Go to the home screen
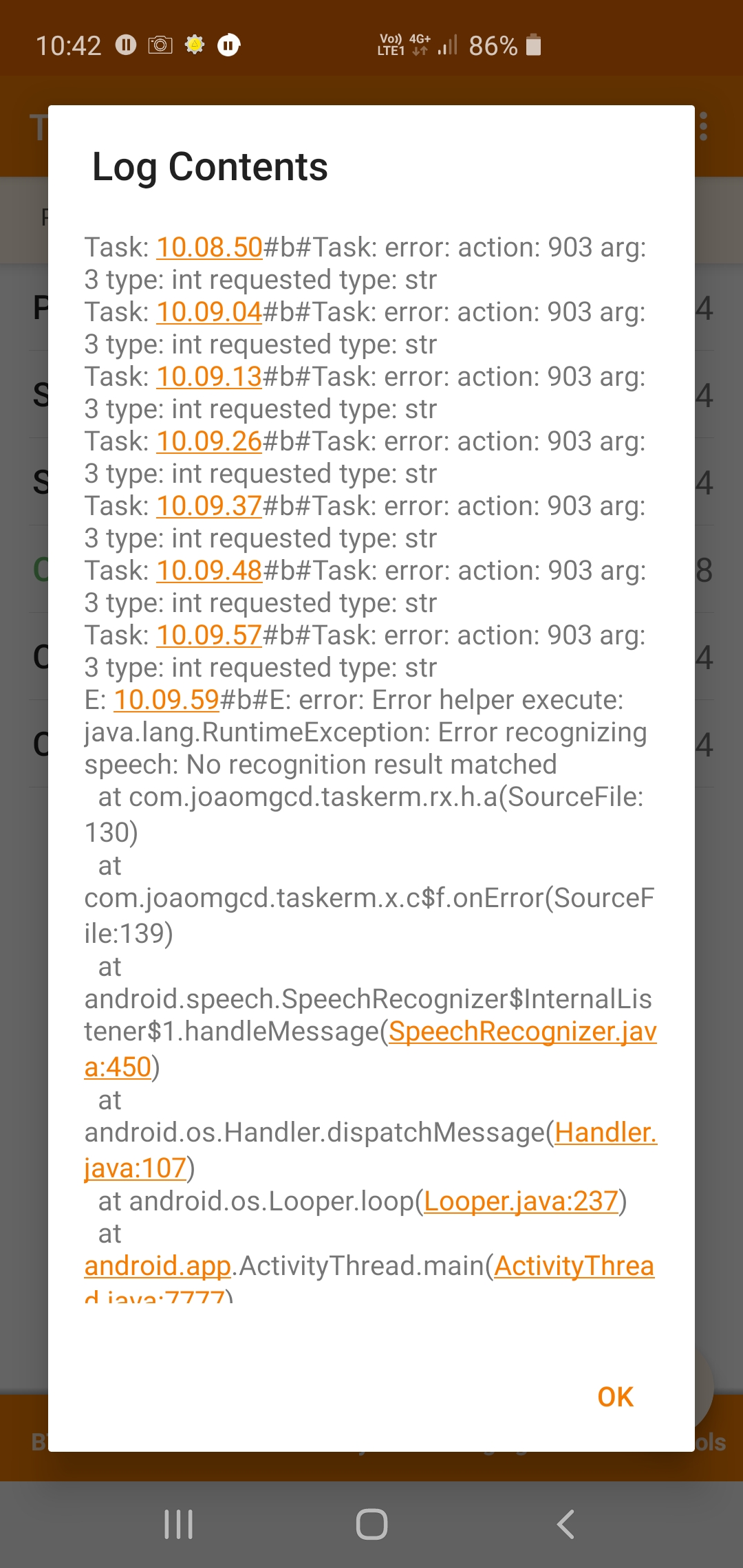743x1568 pixels. [371, 1524]
